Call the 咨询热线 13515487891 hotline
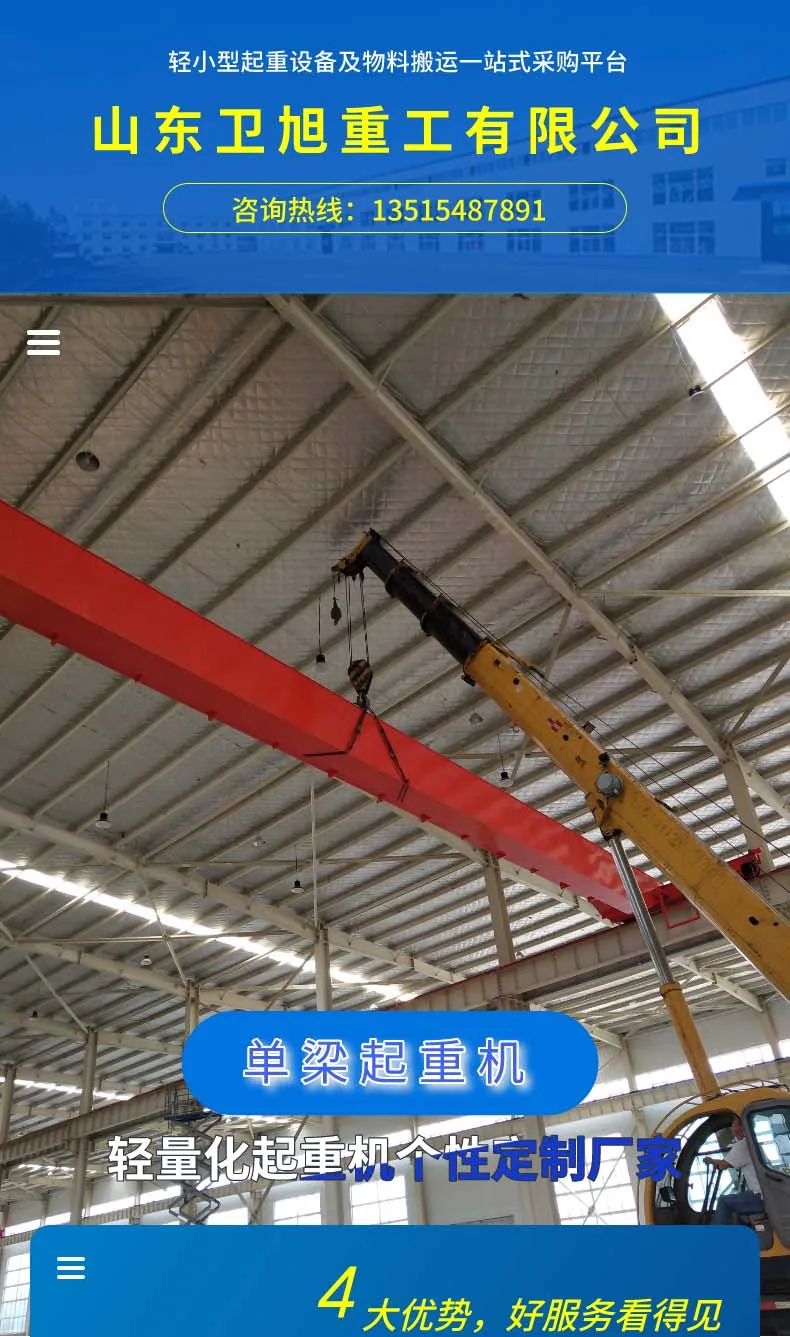Viewport: 790px width, 1337px height. [x=394, y=209]
